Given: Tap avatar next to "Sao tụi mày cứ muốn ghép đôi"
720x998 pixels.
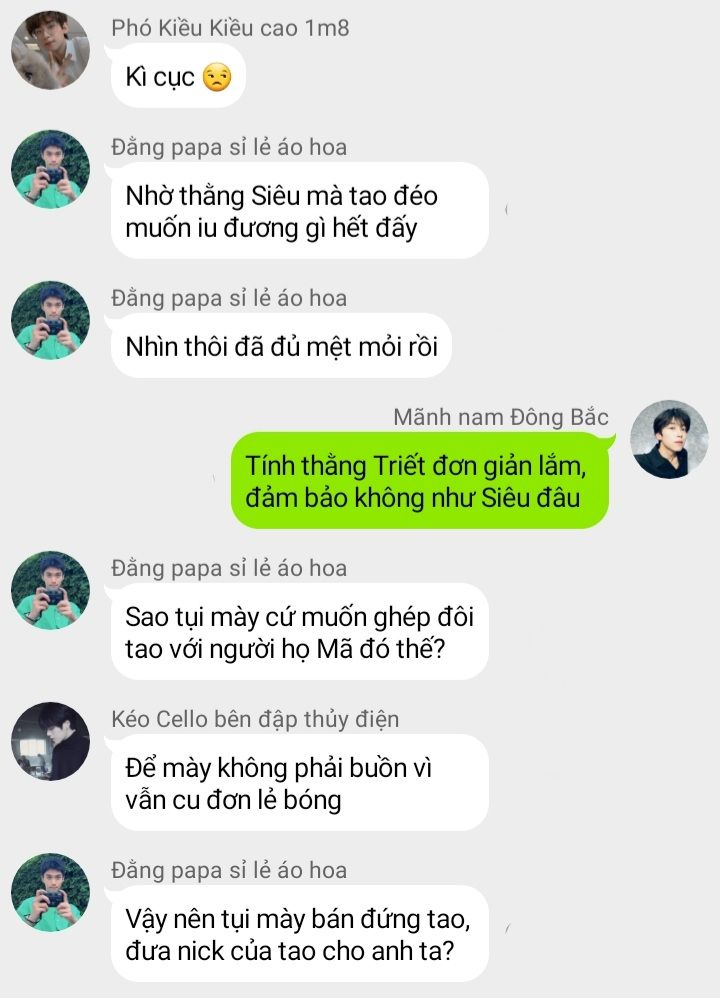Looking at the screenshot, I should [50, 590].
